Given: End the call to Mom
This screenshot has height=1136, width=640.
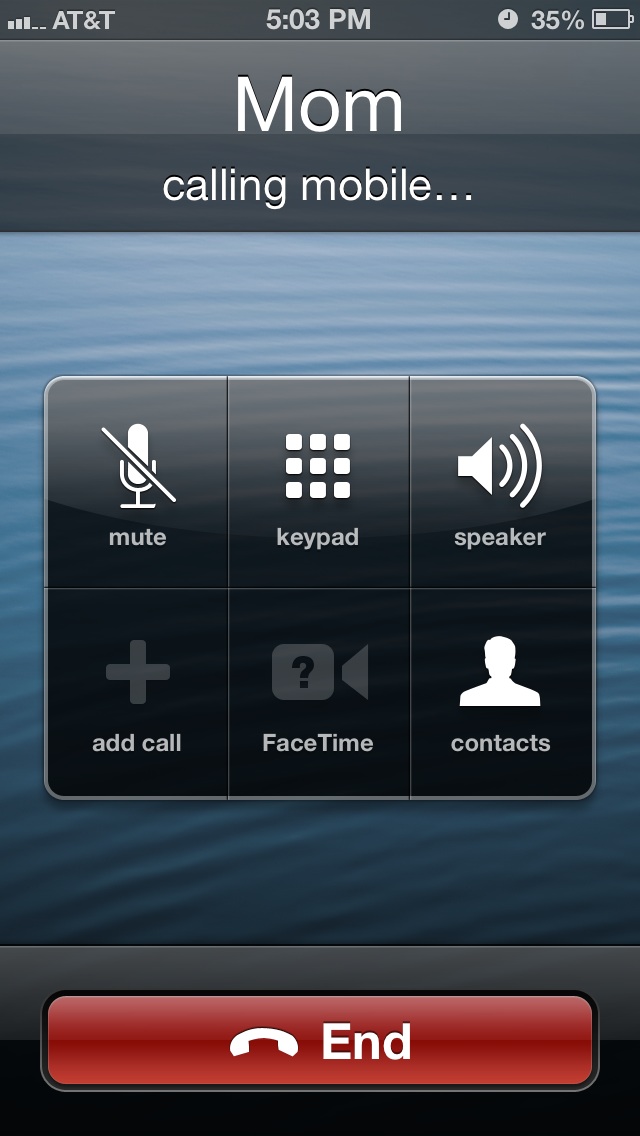Looking at the screenshot, I should pyautogui.click(x=320, y=1041).
